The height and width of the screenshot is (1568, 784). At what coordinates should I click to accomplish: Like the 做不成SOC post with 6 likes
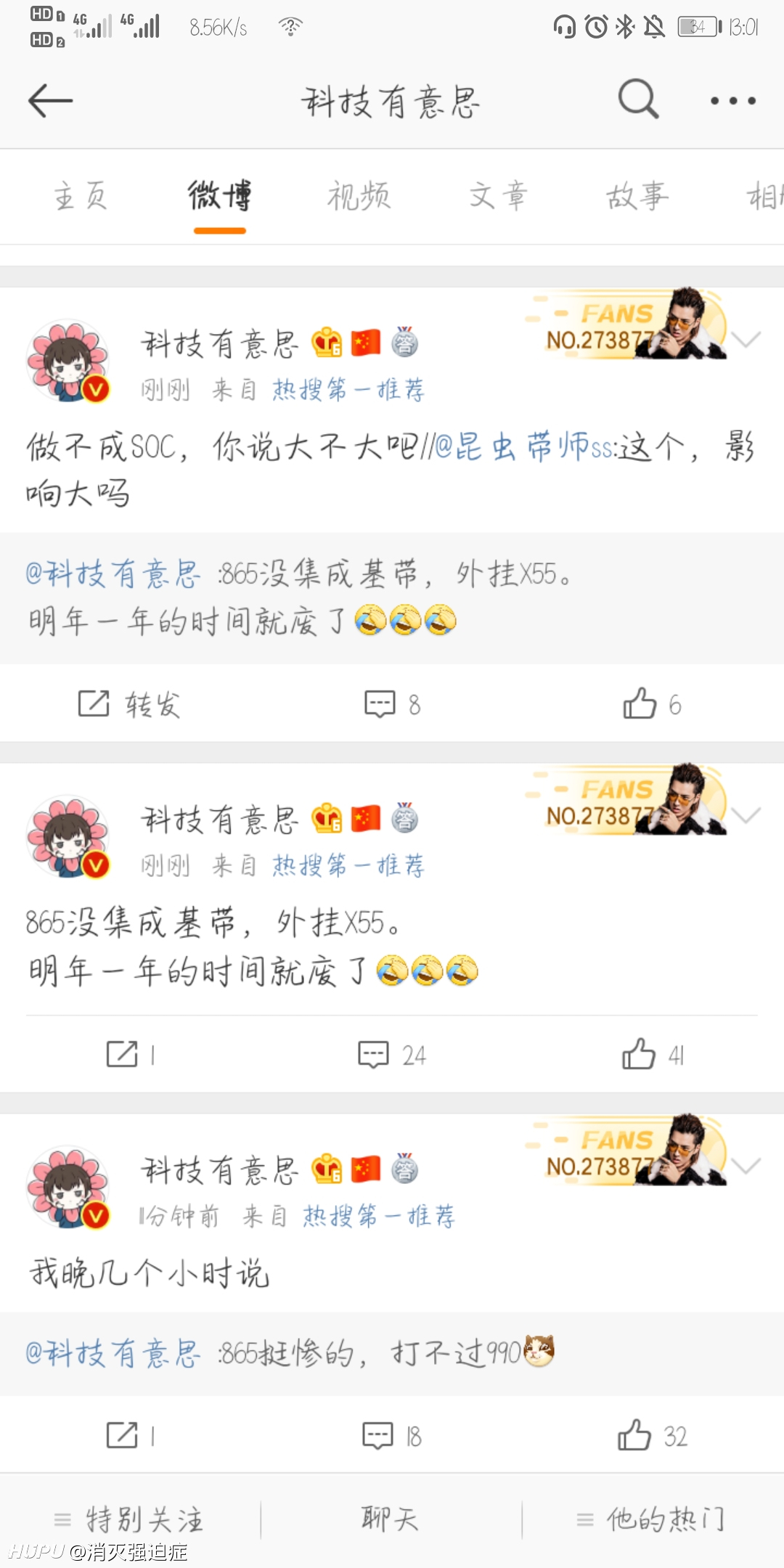point(652,703)
